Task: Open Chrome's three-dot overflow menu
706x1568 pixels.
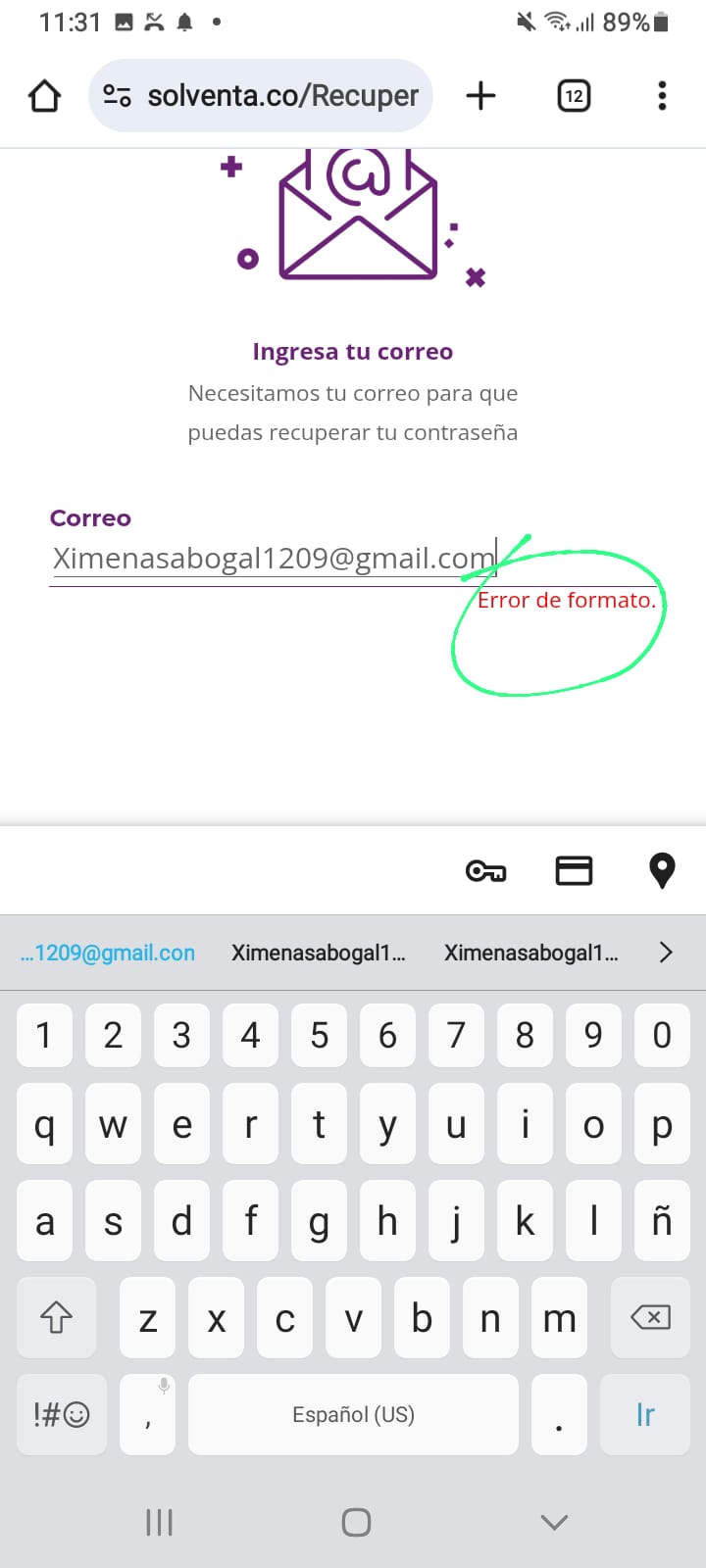Action: click(662, 96)
